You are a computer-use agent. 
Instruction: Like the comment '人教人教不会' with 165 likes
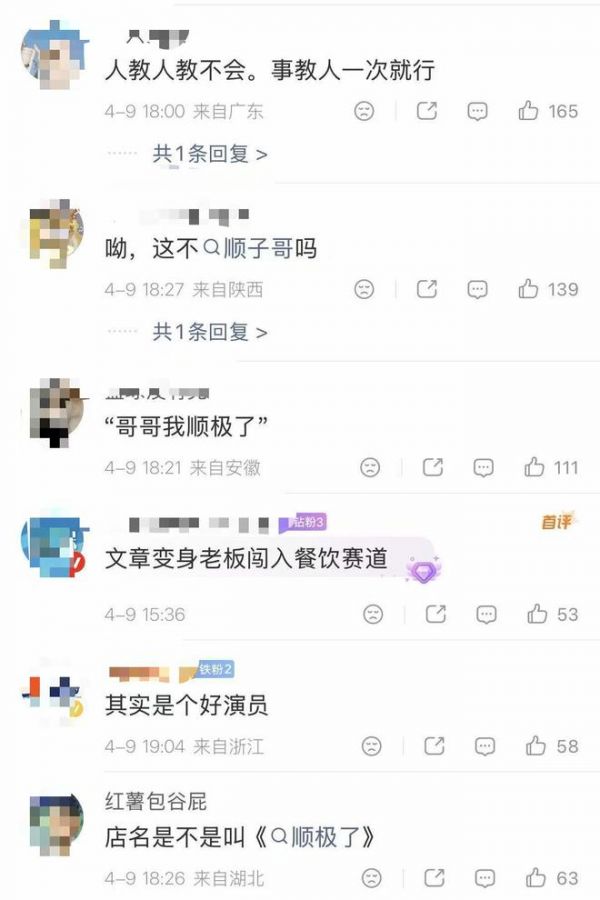tap(530, 112)
